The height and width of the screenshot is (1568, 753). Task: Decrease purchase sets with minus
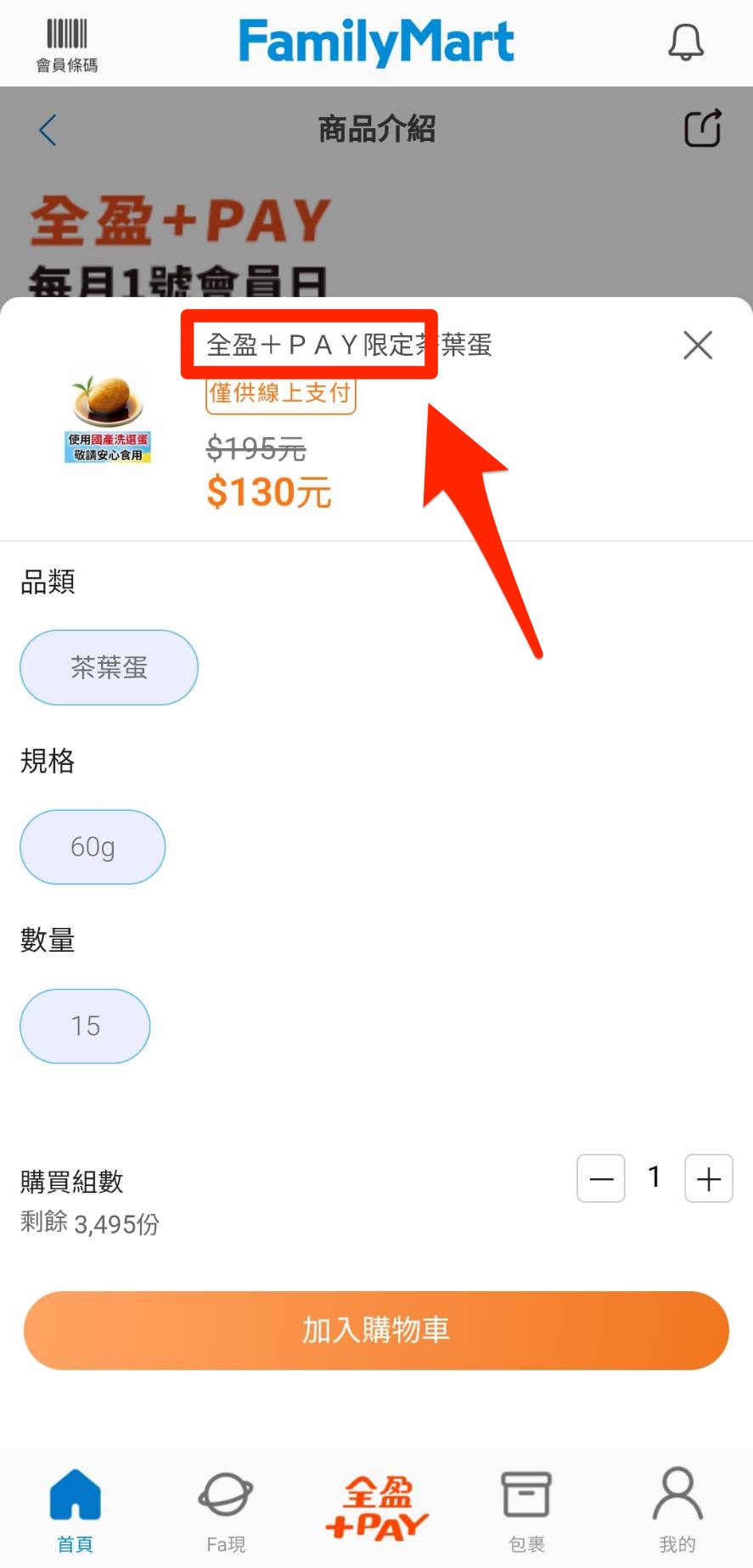601,1178
